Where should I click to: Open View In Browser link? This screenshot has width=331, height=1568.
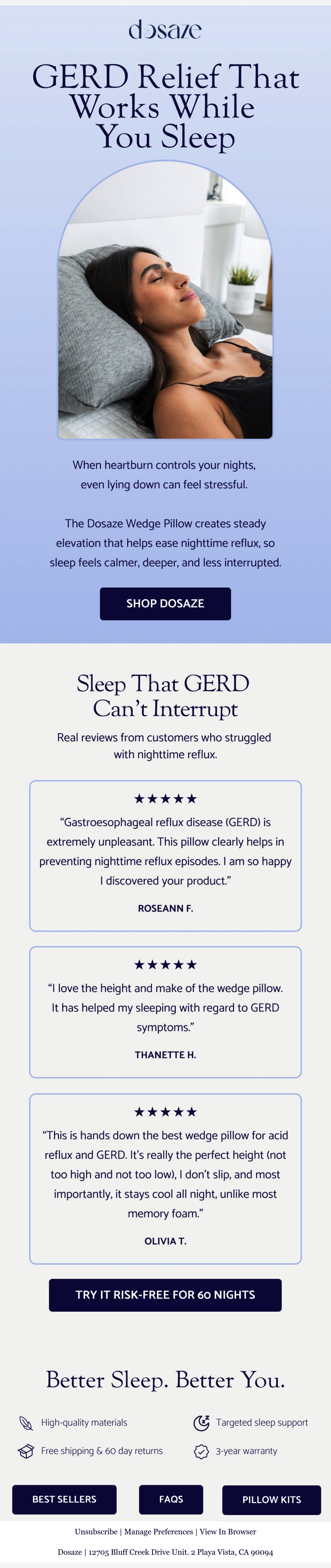tap(228, 1532)
